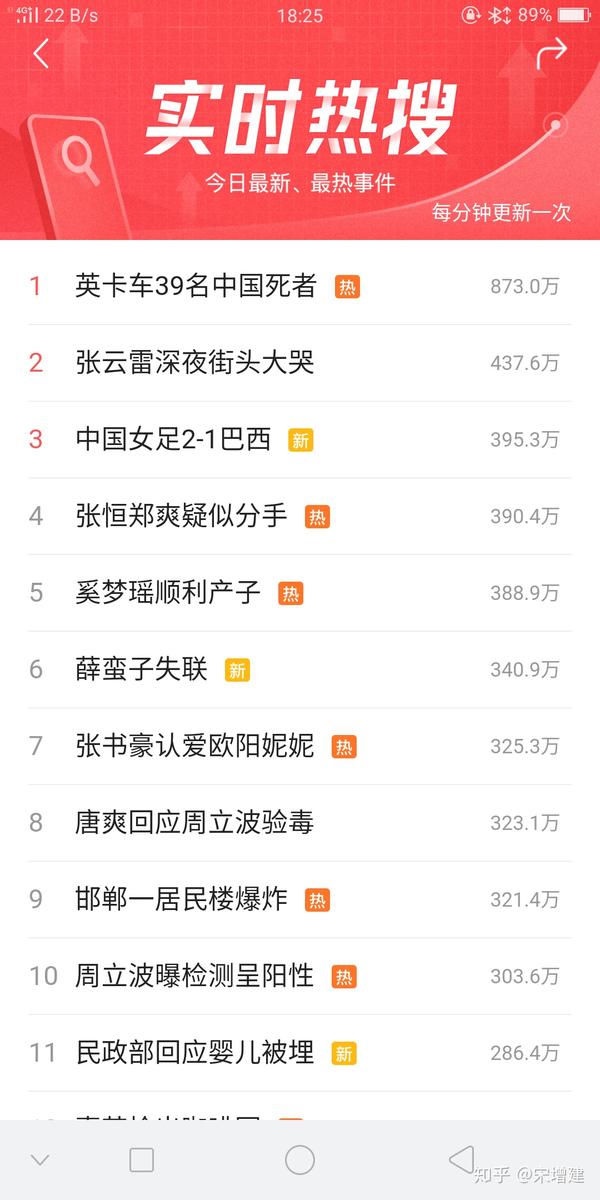The width and height of the screenshot is (600, 1200).
Task: Open topic 民政部回应婴儿被埋
Action: [x=195, y=1053]
